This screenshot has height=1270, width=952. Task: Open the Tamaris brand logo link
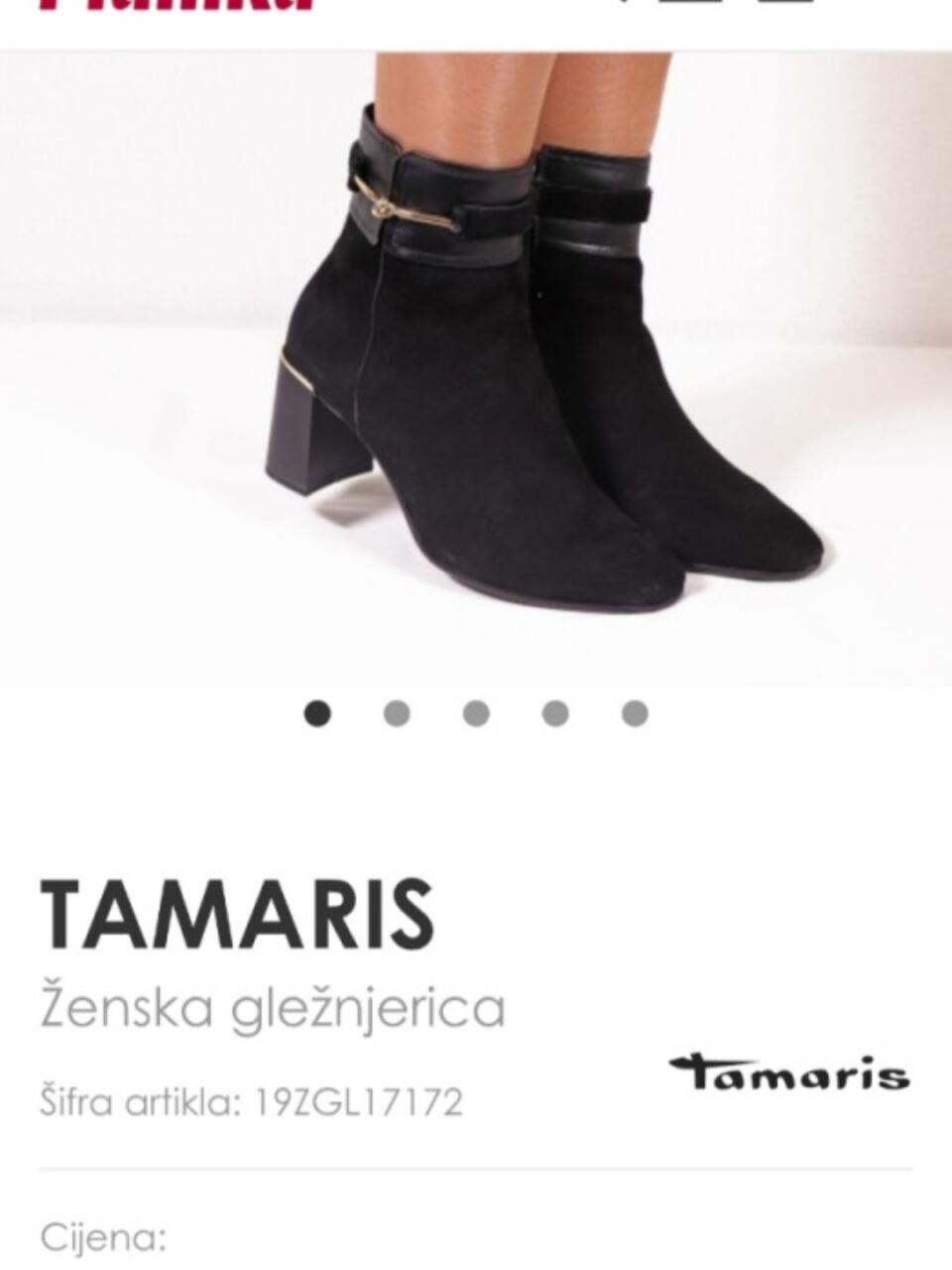(x=788, y=1074)
